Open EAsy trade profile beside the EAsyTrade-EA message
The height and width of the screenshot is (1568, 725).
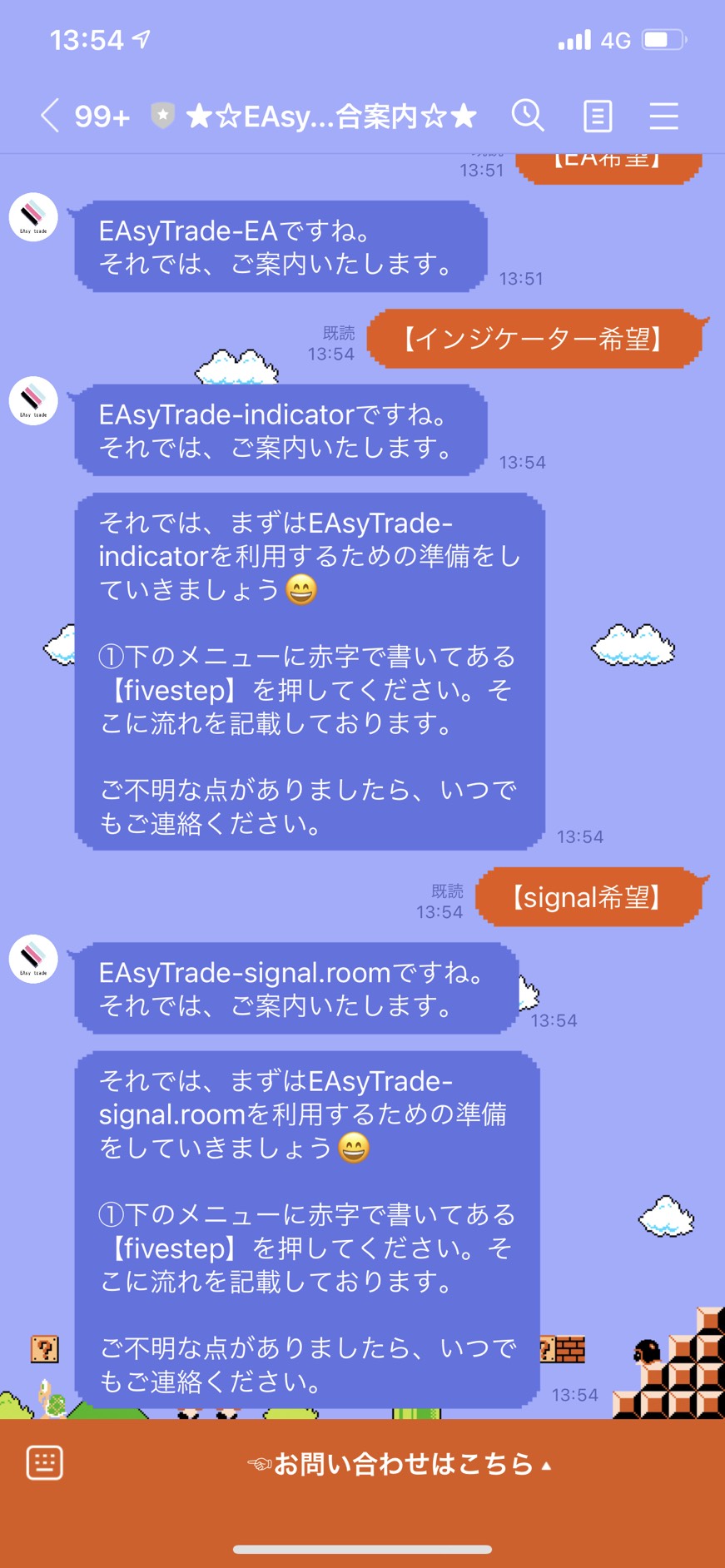[33, 217]
